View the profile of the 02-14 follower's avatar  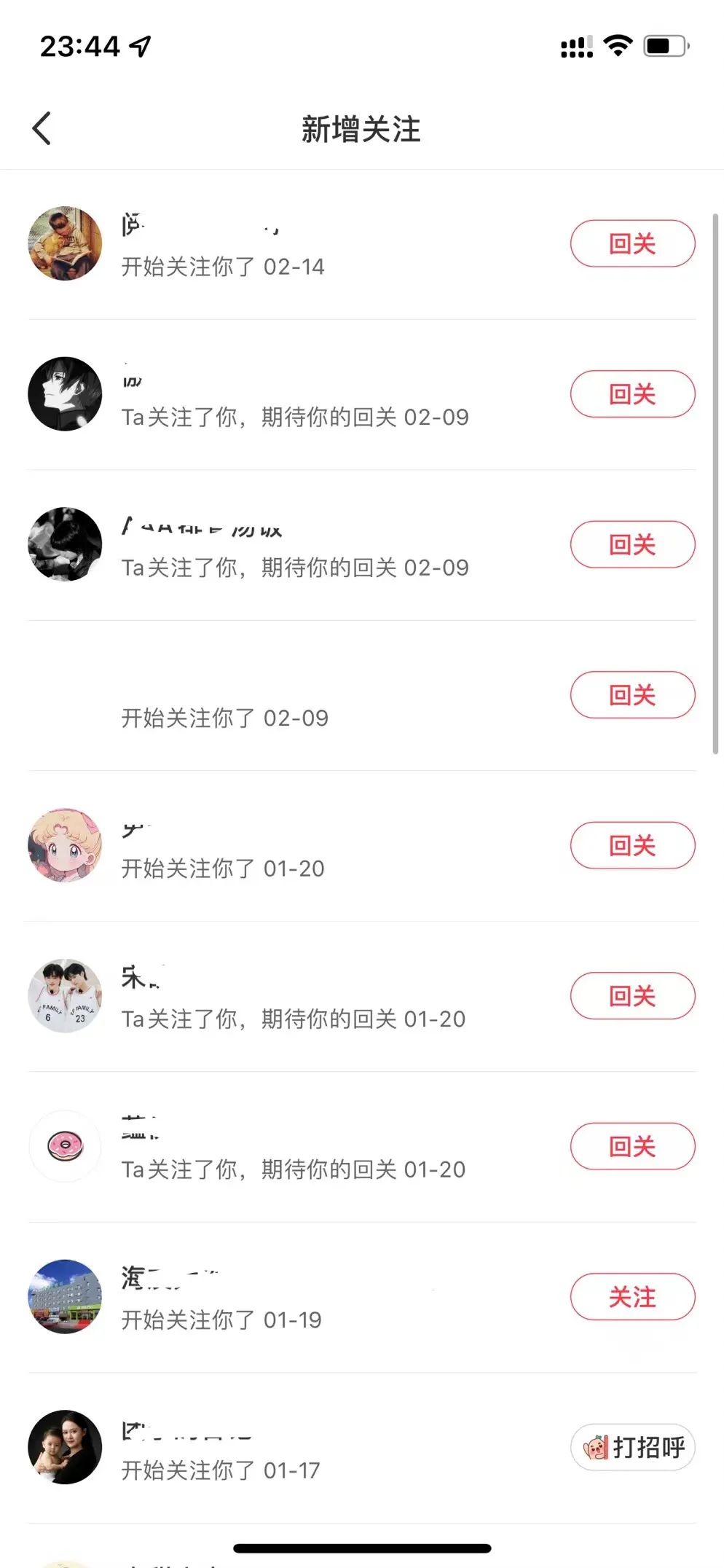pos(65,243)
